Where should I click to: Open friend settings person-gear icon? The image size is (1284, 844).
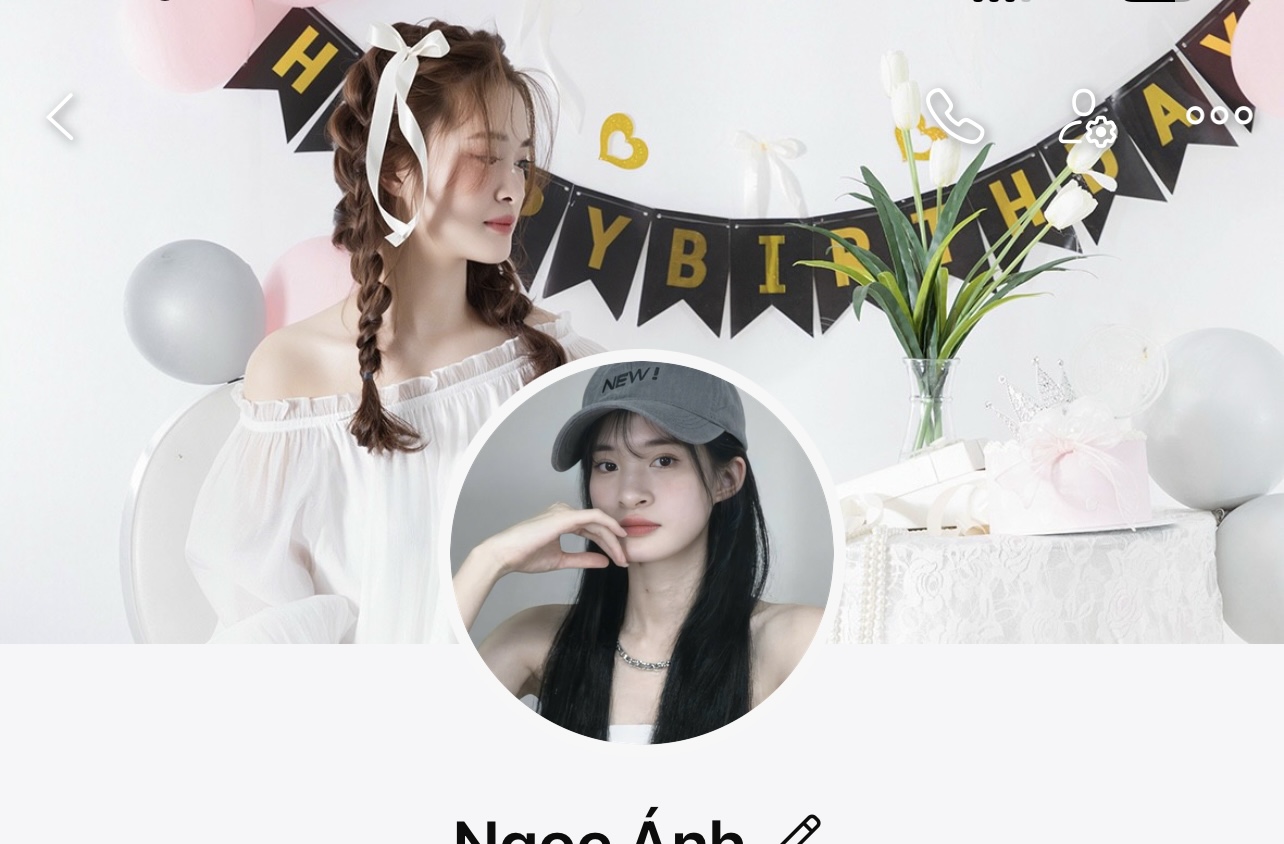[1087, 118]
